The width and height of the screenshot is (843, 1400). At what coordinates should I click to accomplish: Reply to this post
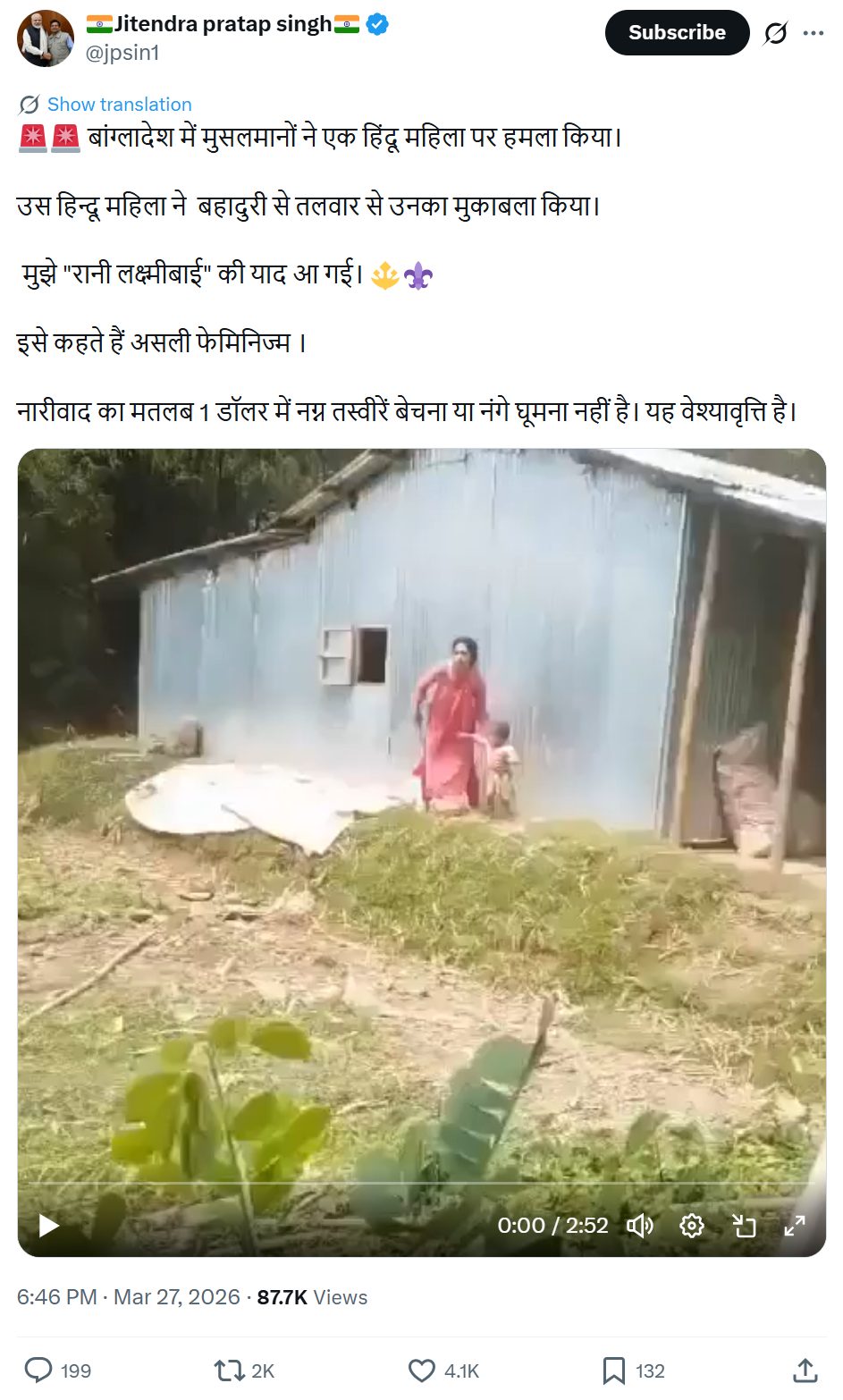(38, 1370)
